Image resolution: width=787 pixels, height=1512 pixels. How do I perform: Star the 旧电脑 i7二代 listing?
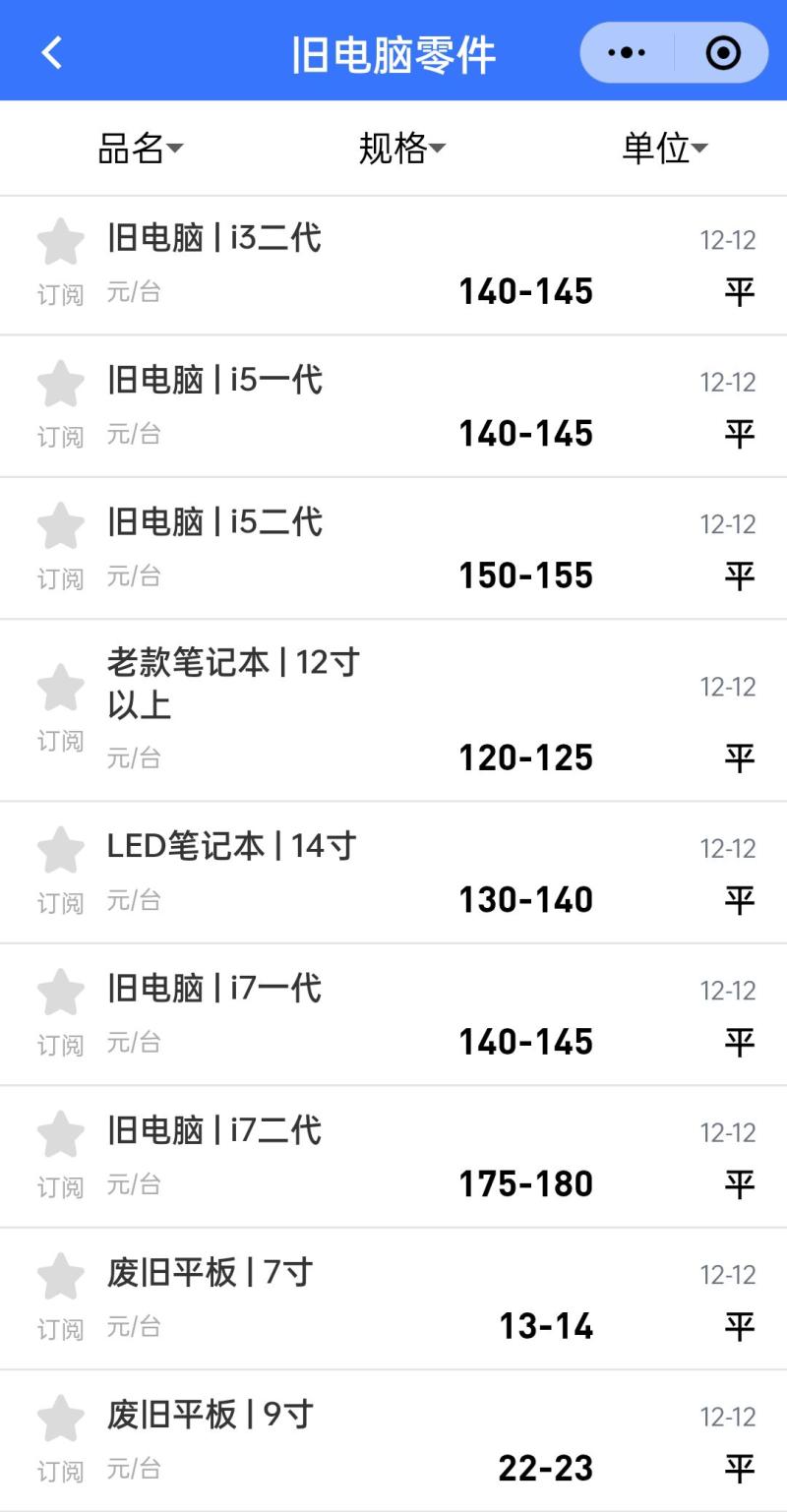[x=61, y=1134]
